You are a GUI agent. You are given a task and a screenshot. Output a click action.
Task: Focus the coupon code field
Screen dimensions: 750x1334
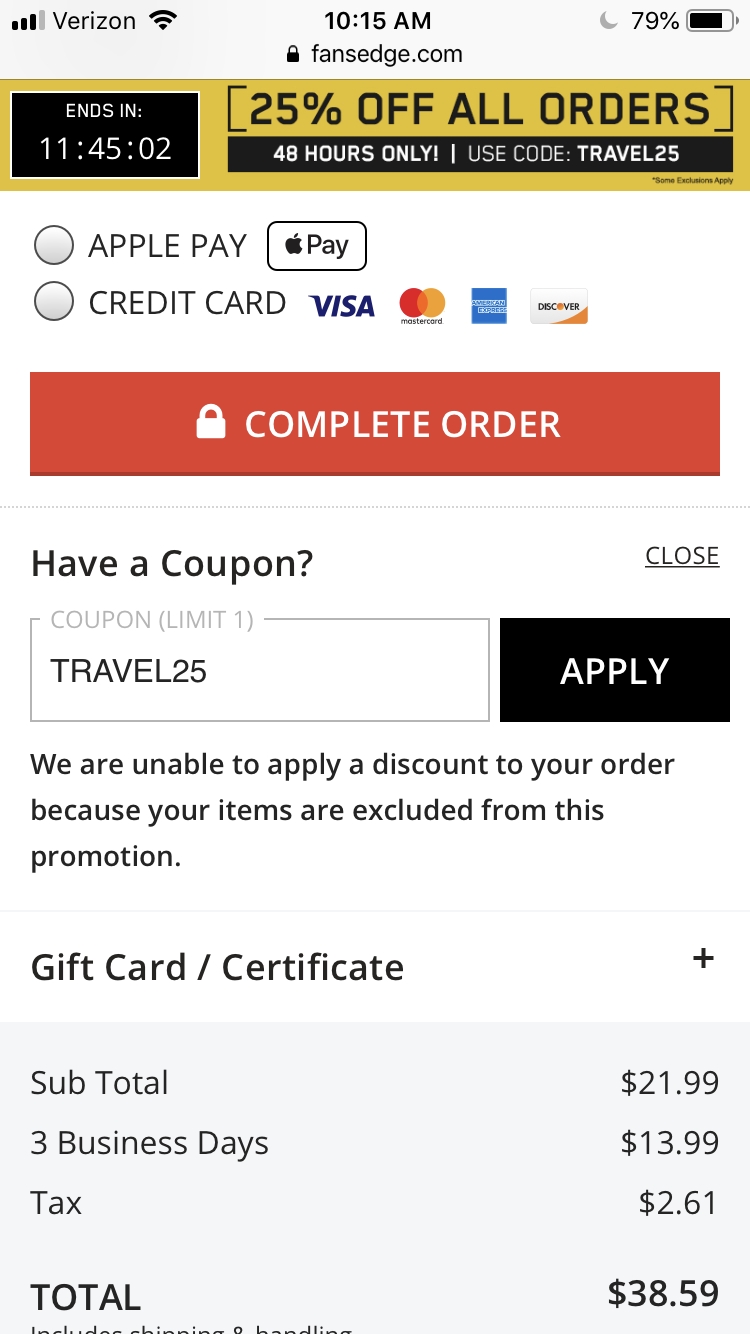(260, 670)
